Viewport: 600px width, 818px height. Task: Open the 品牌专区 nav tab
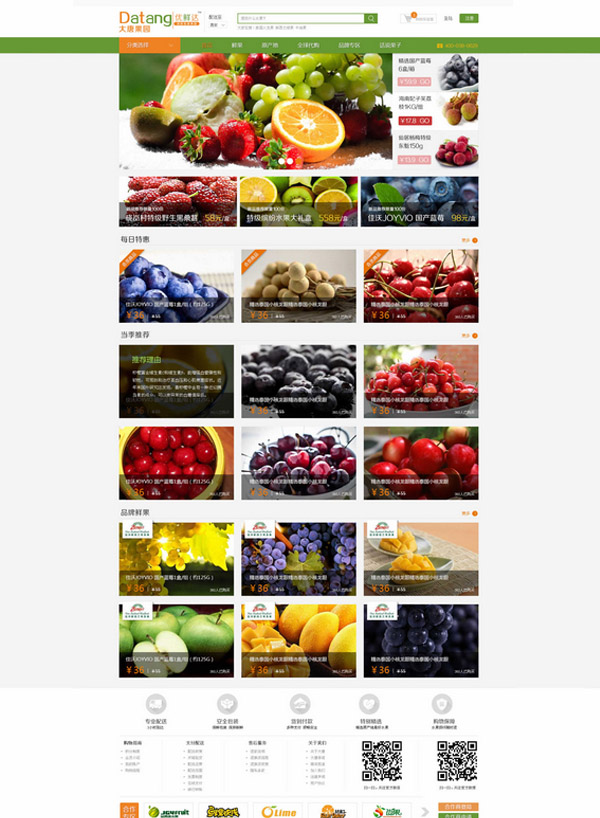pyautogui.click(x=348, y=45)
